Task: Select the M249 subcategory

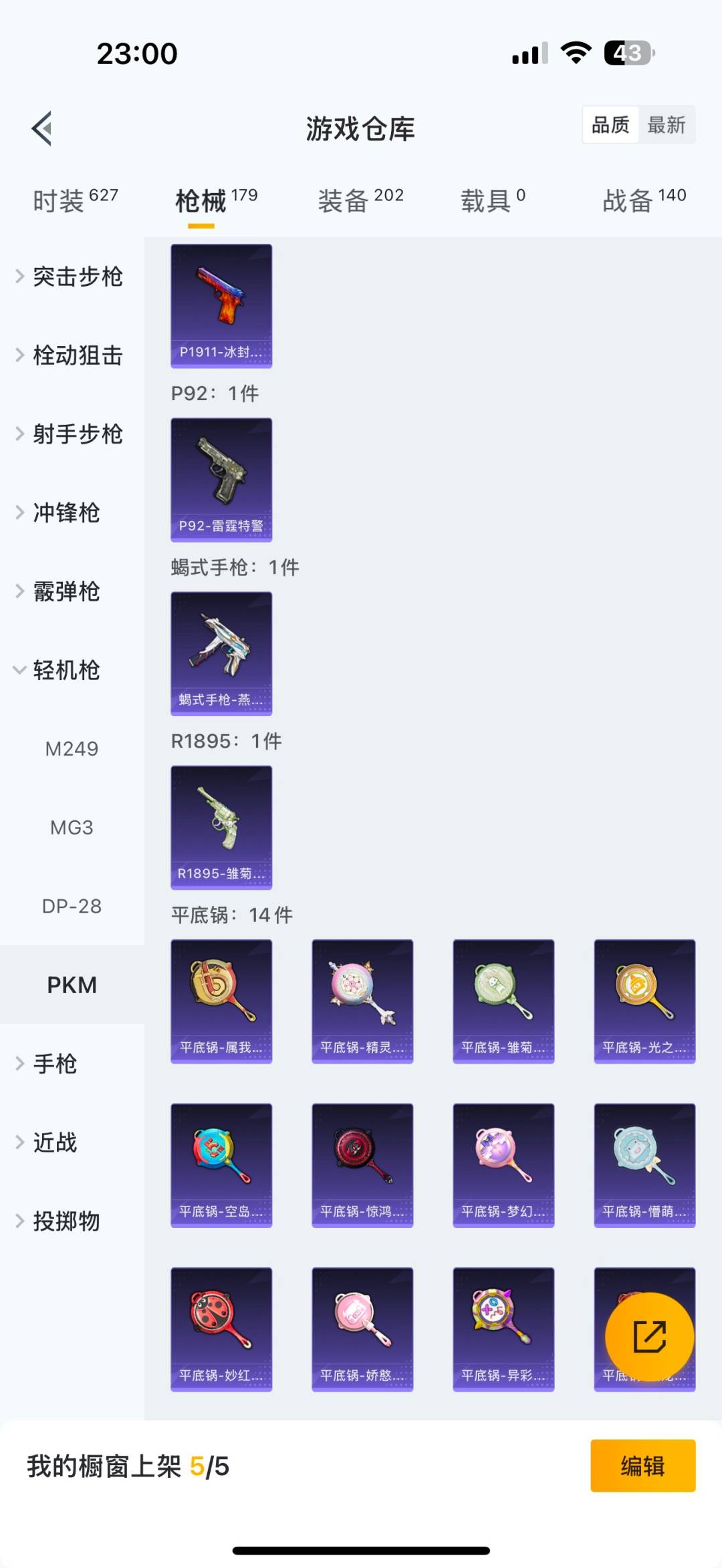Action: (x=72, y=748)
